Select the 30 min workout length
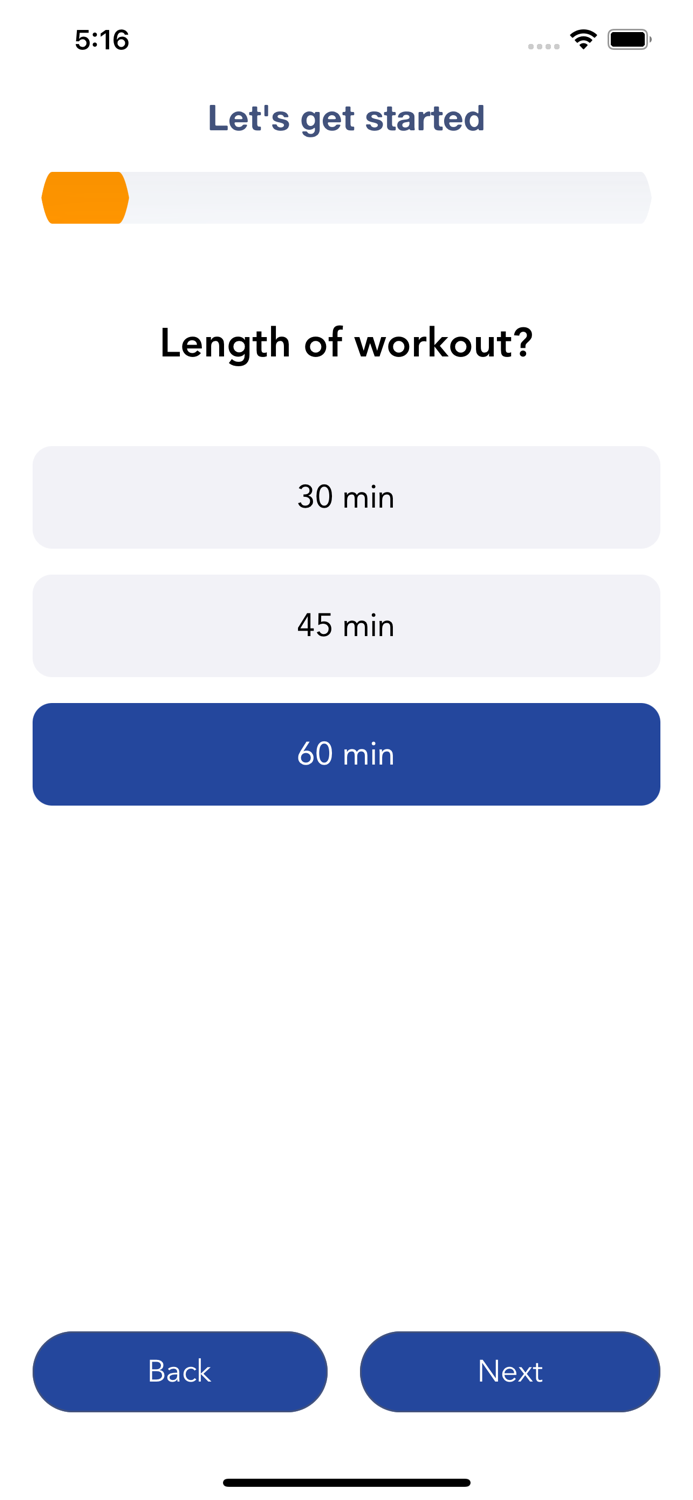 pyautogui.click(x=346, y=497)
